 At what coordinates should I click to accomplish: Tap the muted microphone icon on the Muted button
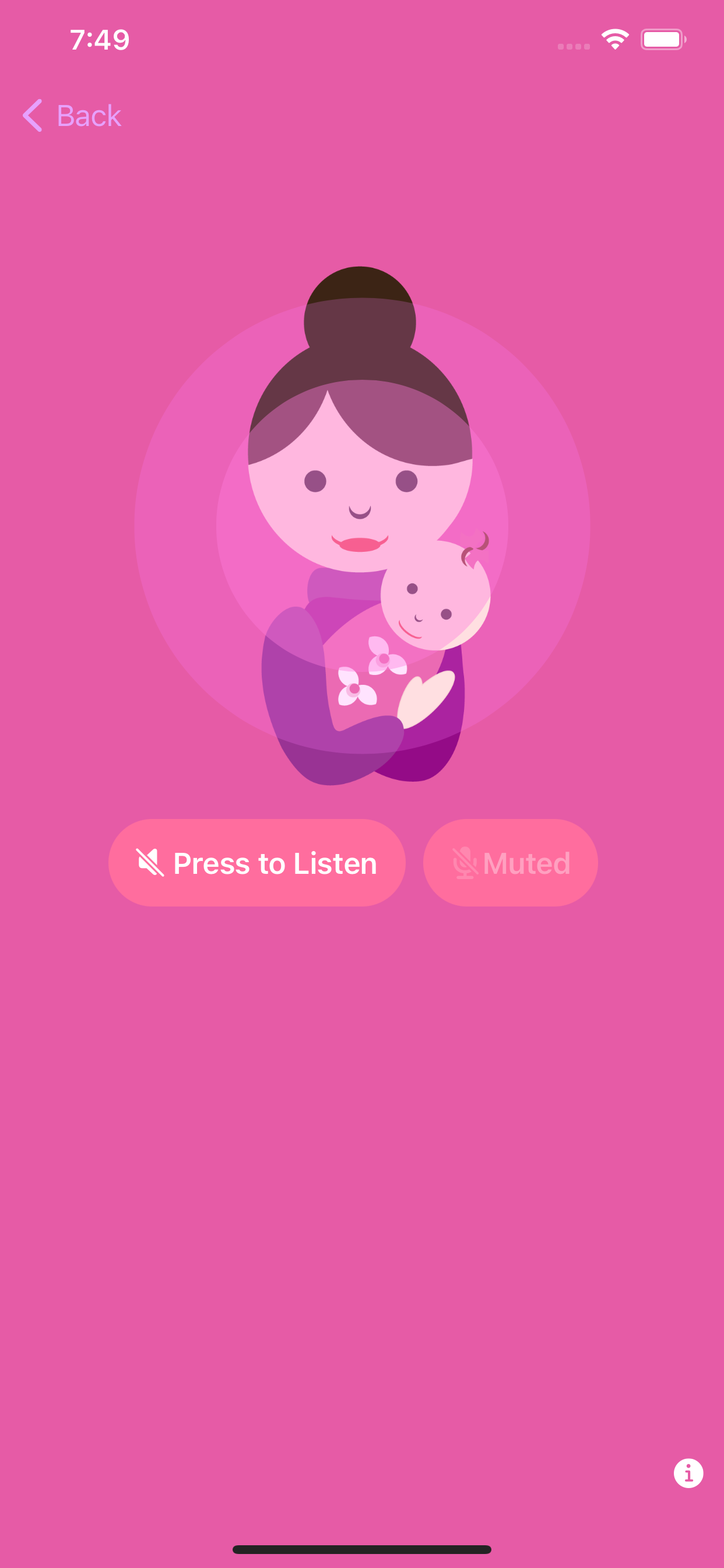point(465,862)
